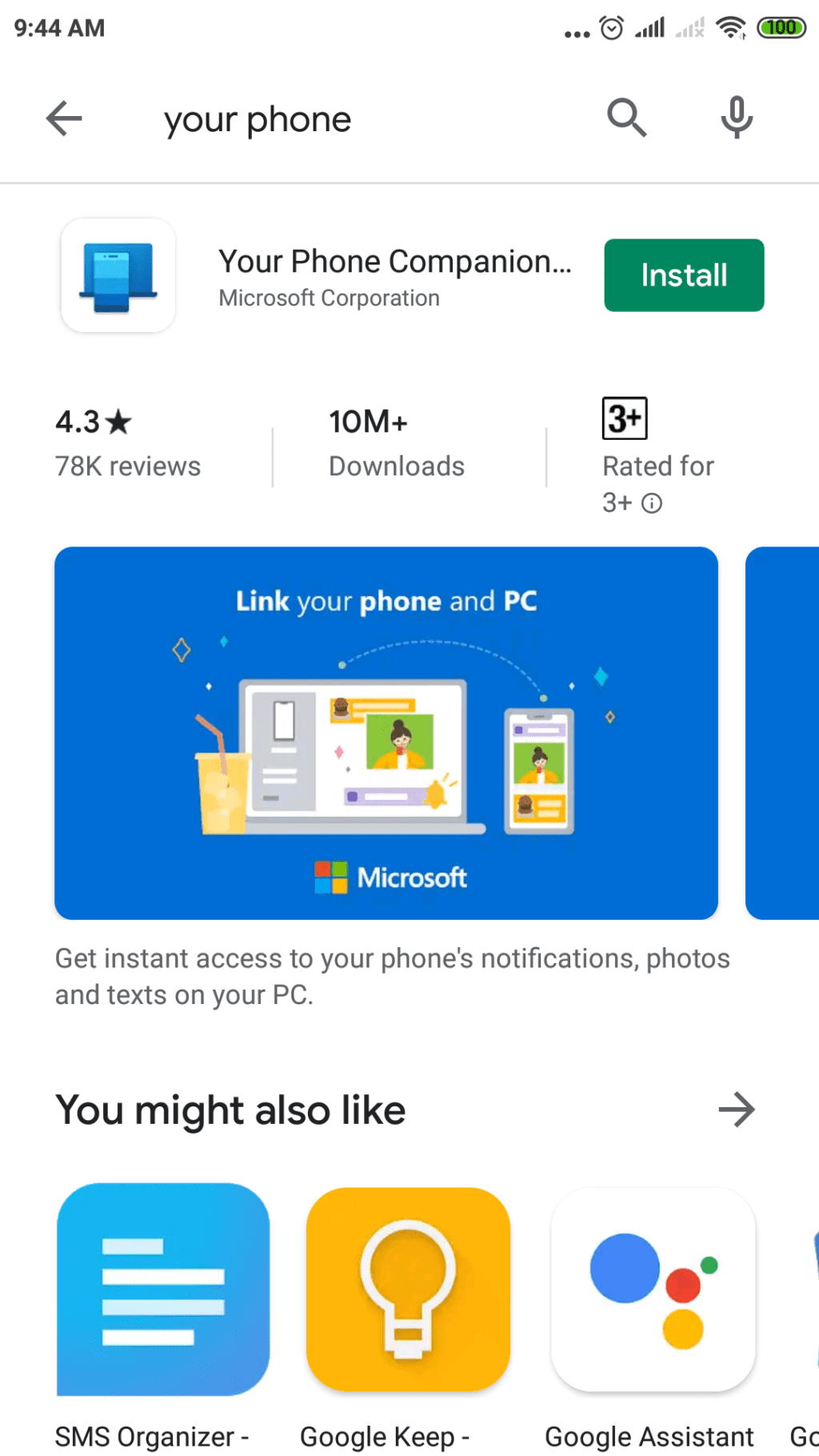
Task: Open Your Phone Companion app icon
Action: [118, 274]
